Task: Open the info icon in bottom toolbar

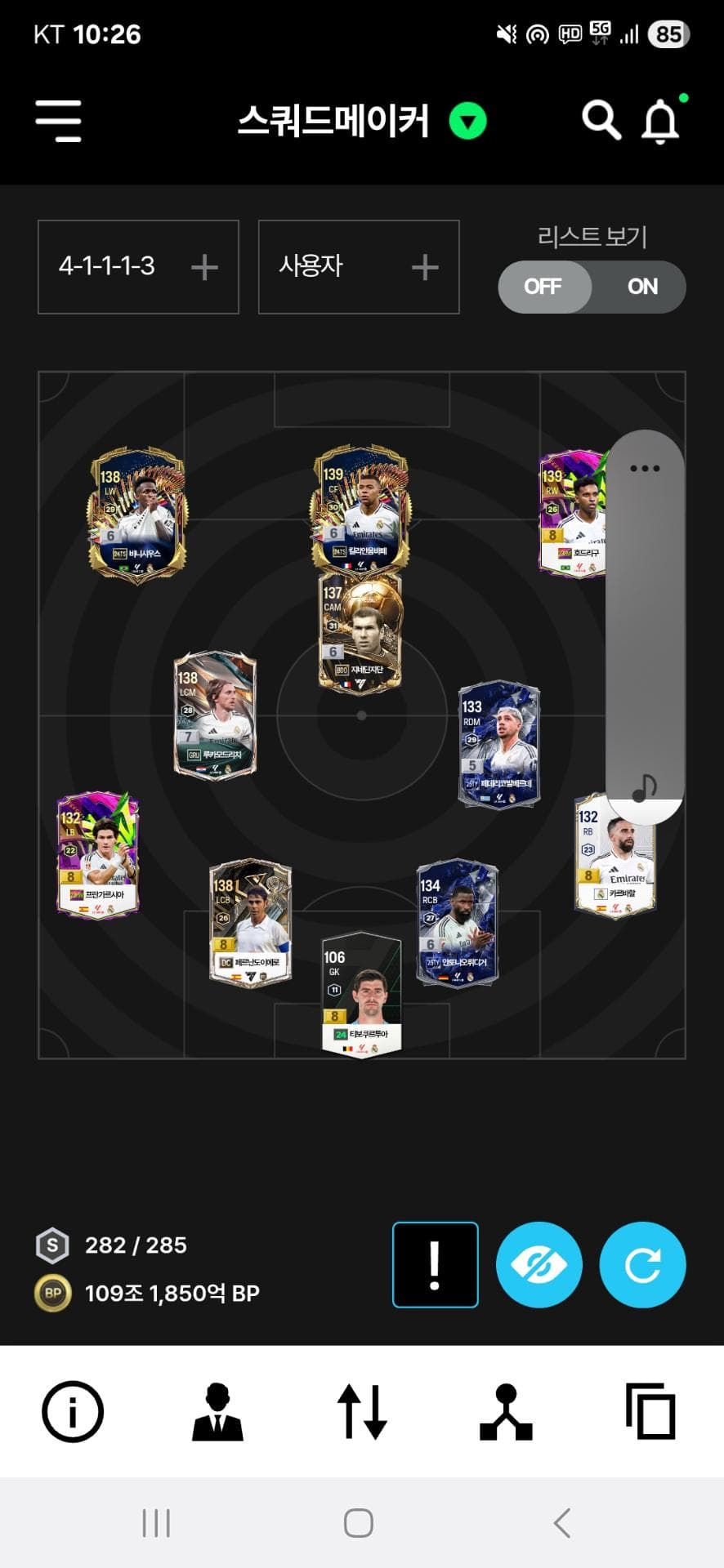Action: 72,1411
